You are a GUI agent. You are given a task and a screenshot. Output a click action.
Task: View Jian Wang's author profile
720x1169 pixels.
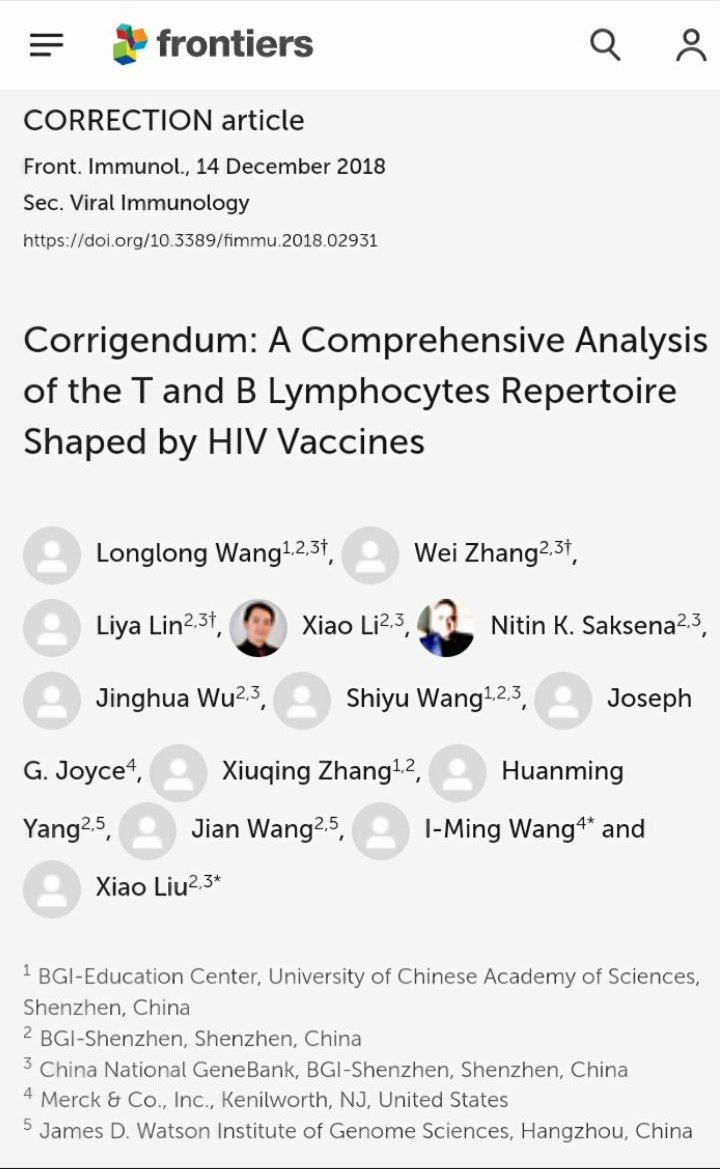click(251, 829)
